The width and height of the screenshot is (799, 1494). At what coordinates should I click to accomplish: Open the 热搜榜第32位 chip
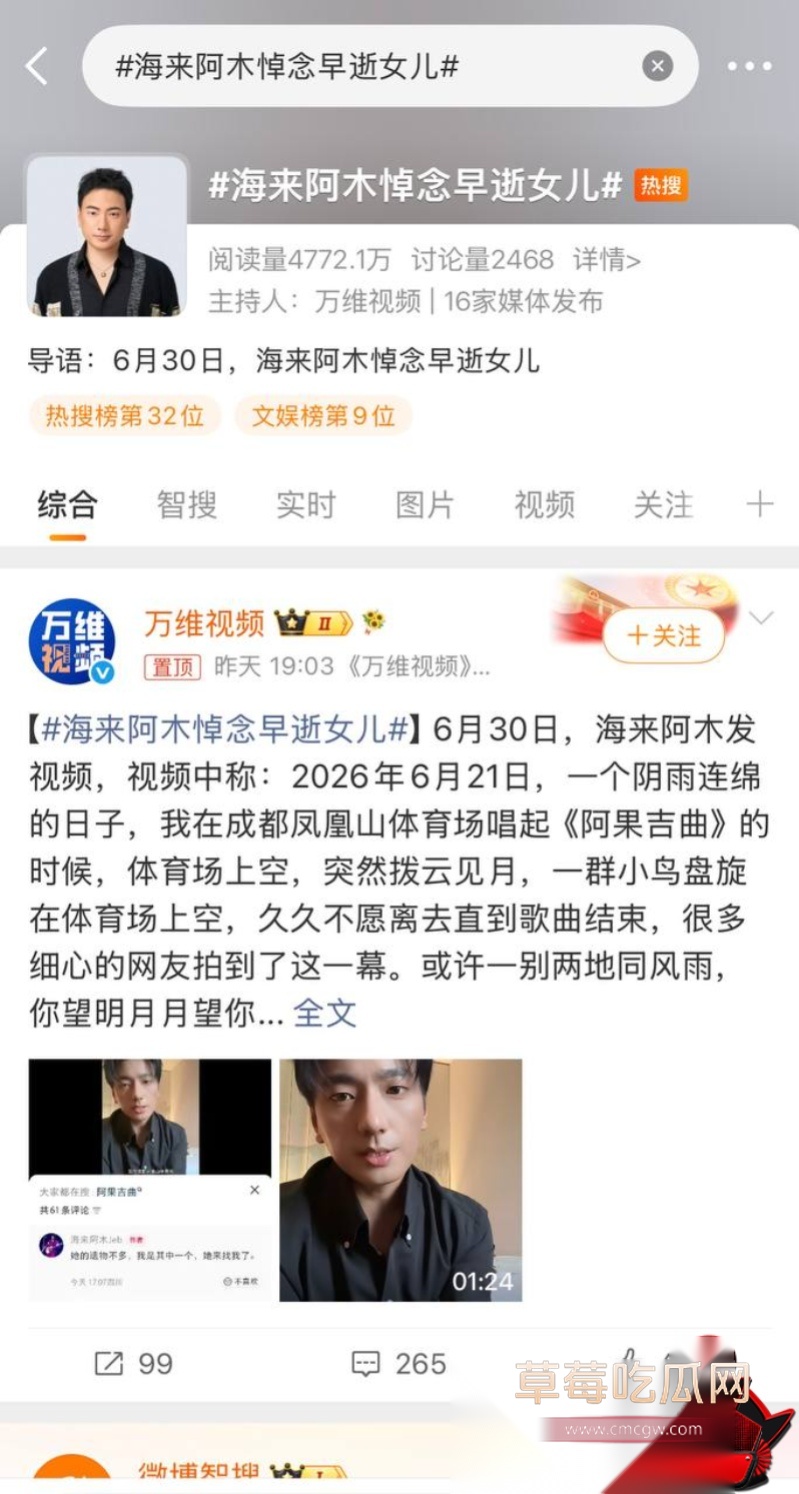124,416
